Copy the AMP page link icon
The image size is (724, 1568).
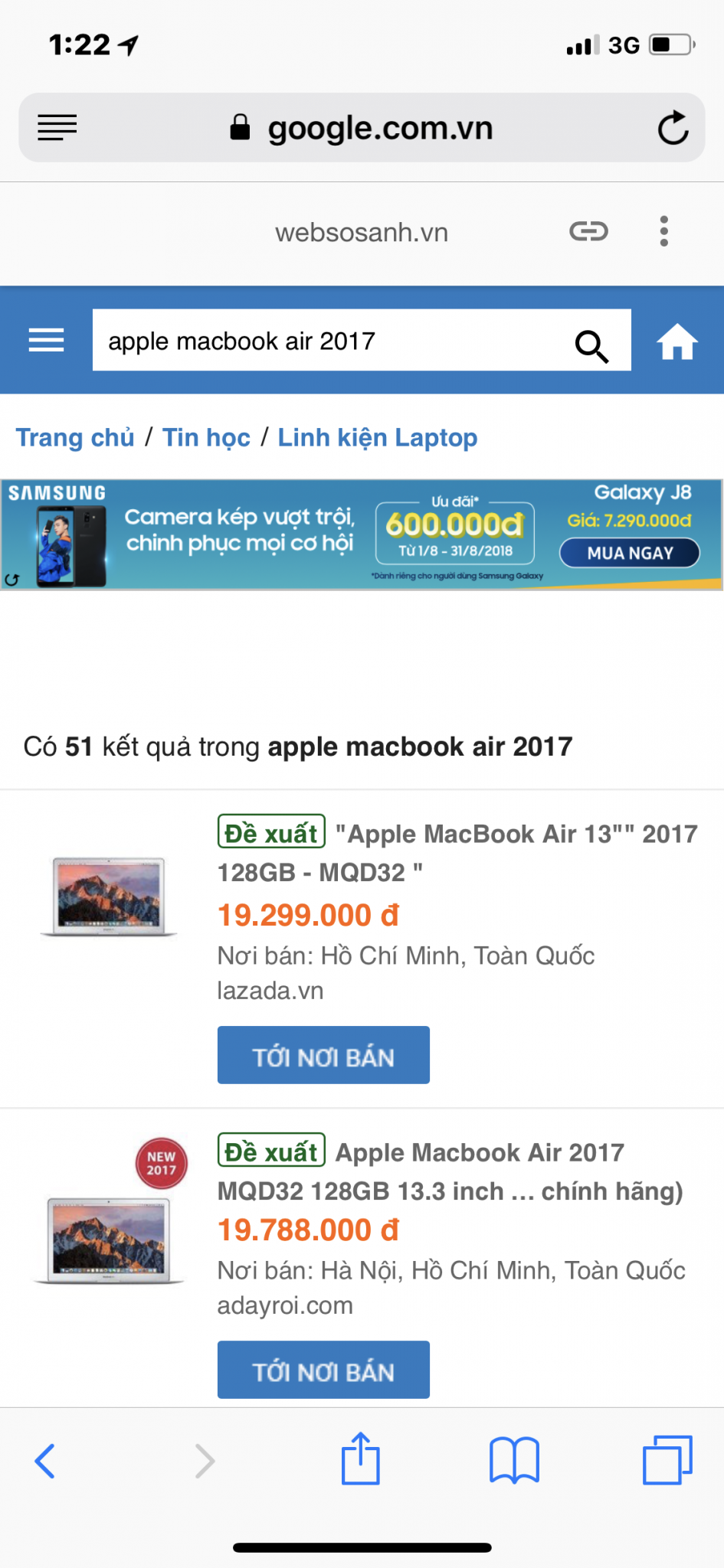pyautogui.click(x=588, y=231)
